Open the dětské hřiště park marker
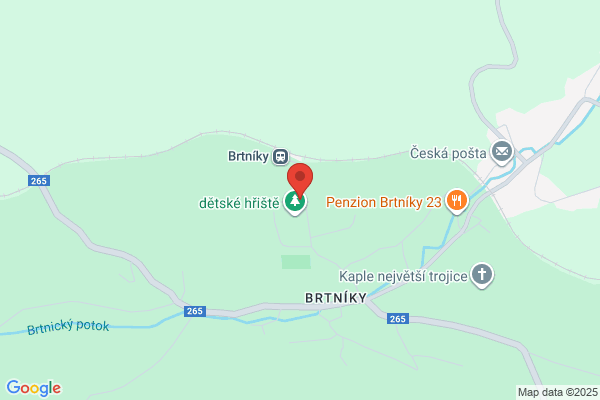This screenshot has width=600, height=400. [x=295, y=202]
